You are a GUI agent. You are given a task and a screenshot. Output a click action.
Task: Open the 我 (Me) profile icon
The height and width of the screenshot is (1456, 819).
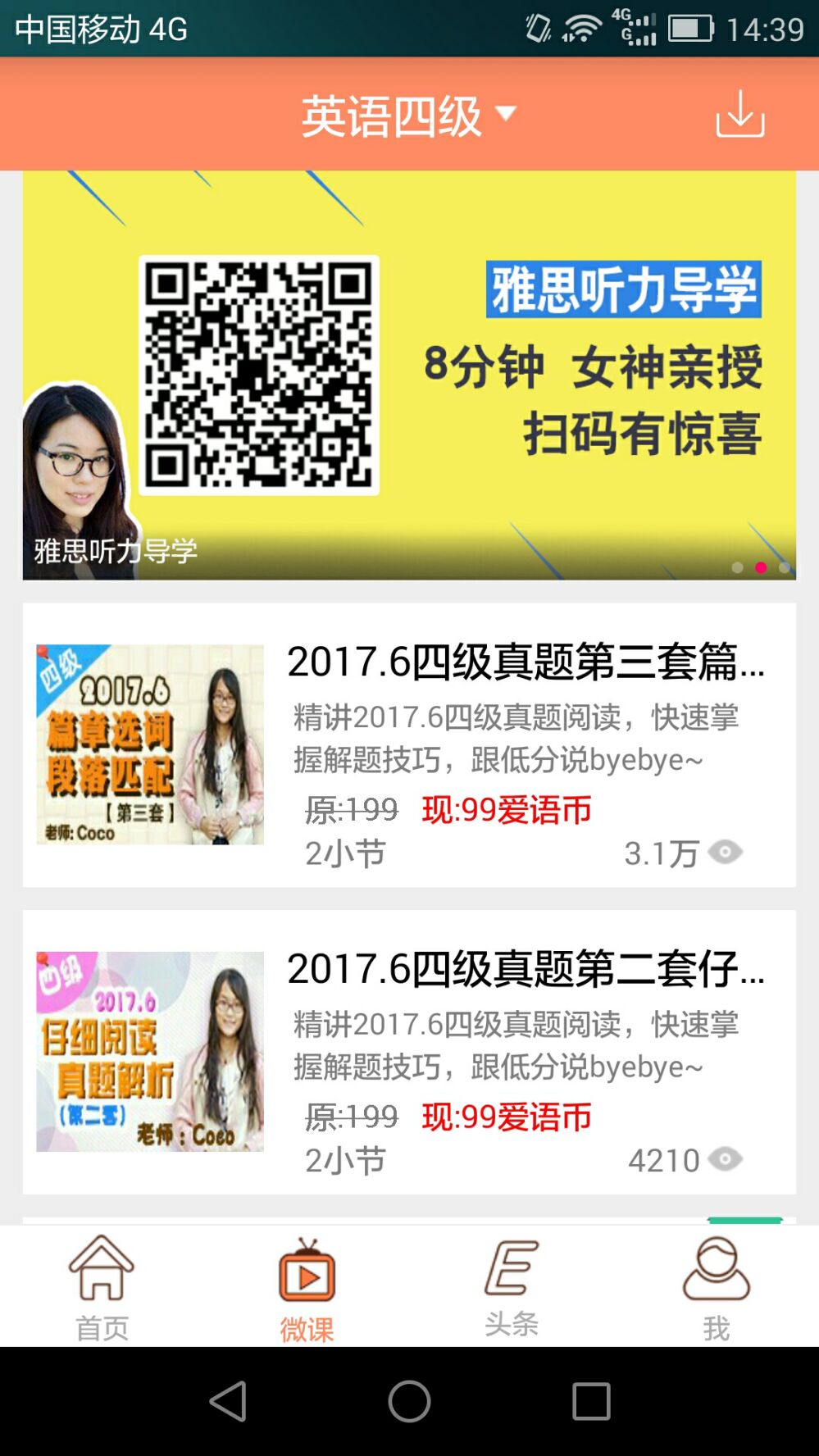tap(716, 1270)
